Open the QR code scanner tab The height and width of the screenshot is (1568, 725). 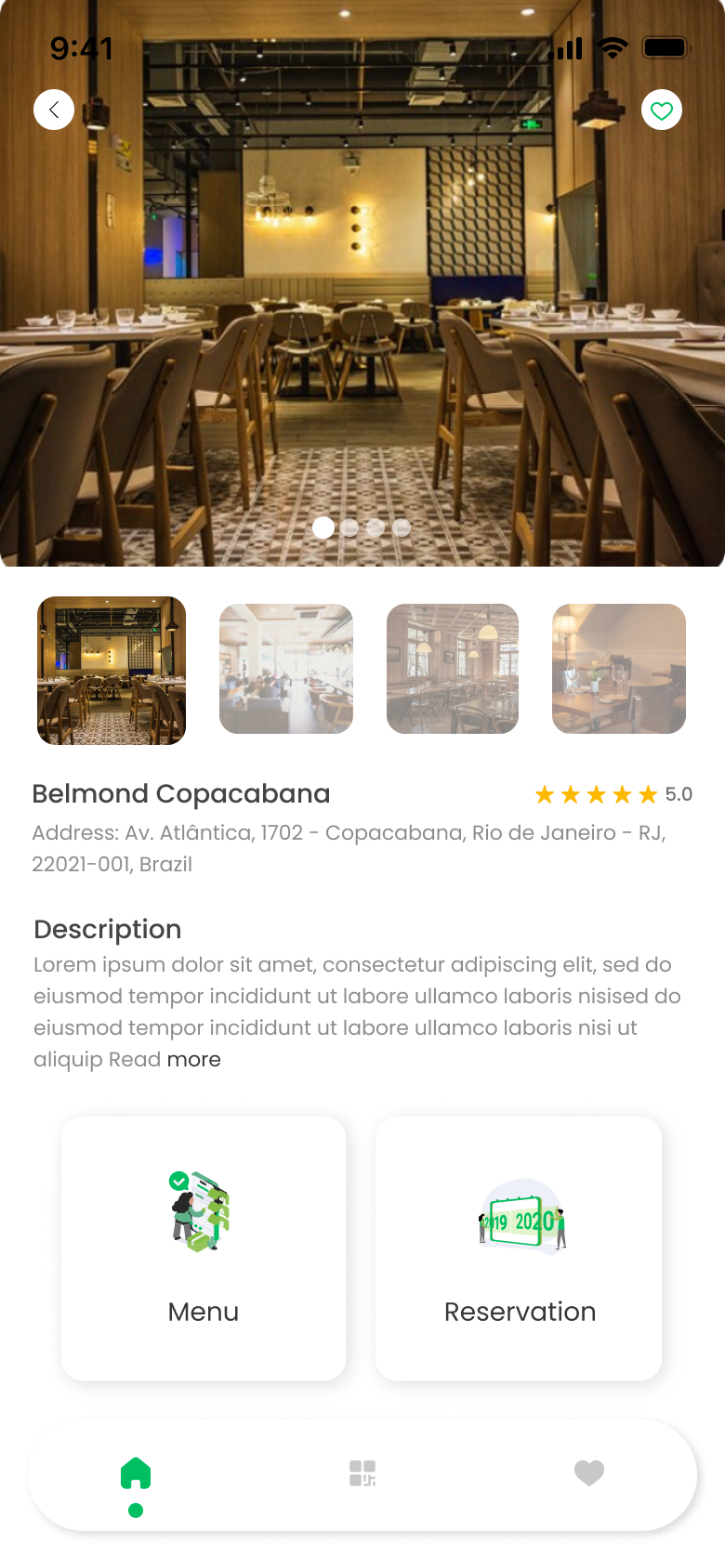[x=362, y=1473]
